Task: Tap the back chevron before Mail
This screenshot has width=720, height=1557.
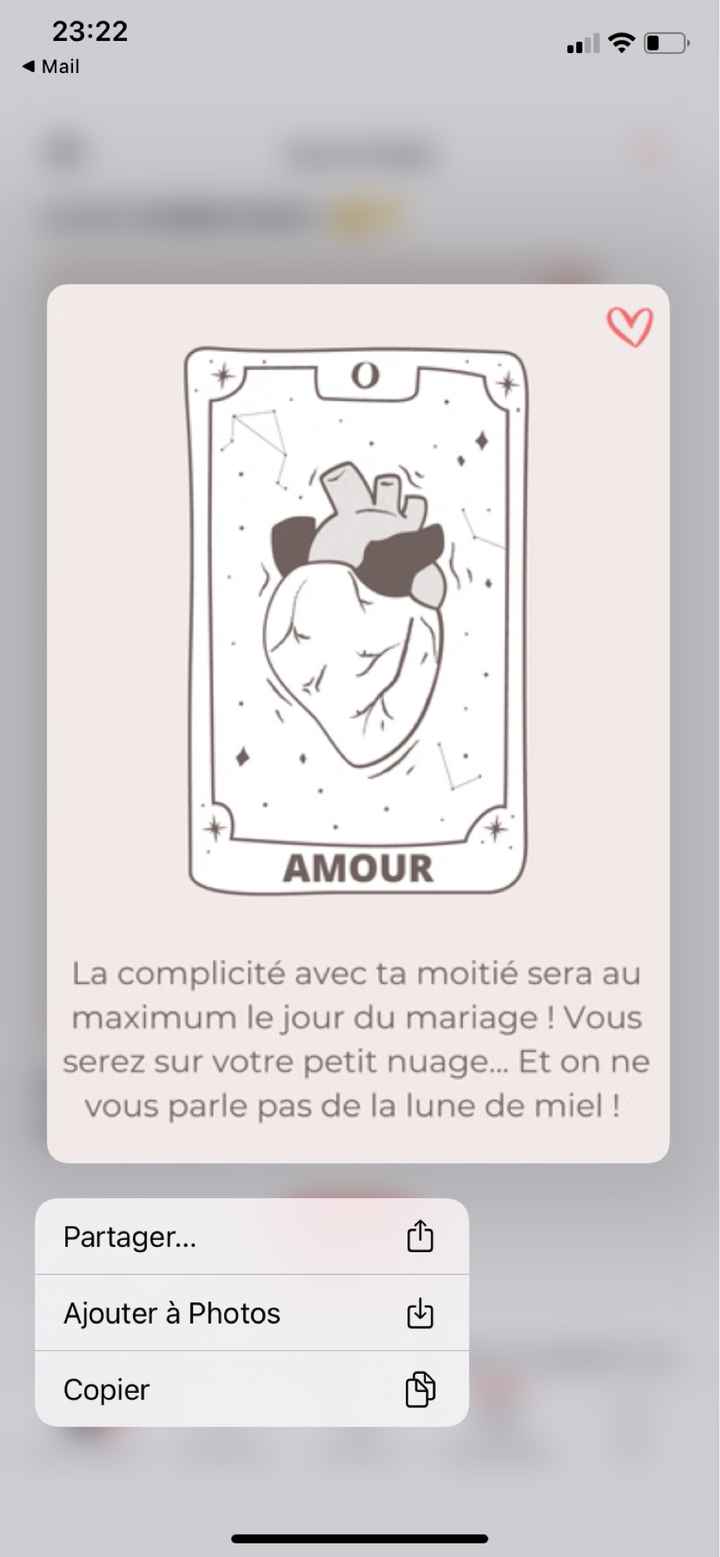Action: point(29,66)
